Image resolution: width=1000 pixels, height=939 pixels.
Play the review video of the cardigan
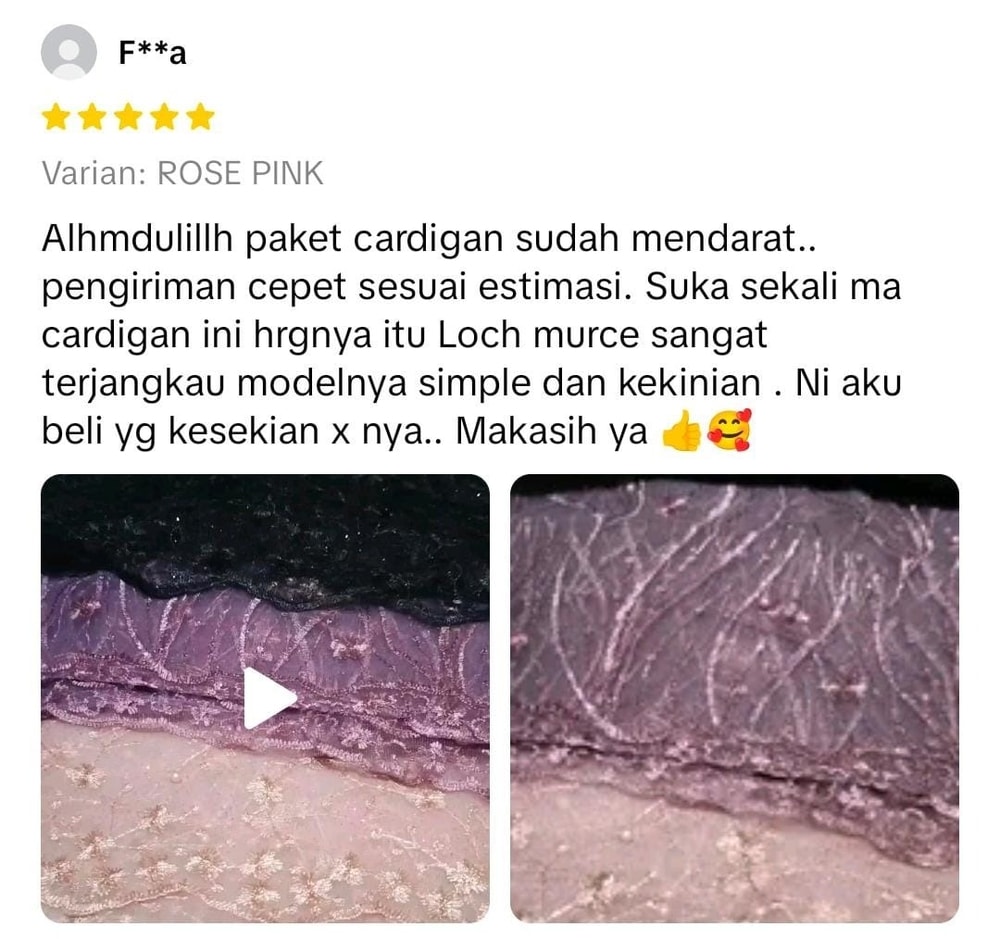[266, 697]
